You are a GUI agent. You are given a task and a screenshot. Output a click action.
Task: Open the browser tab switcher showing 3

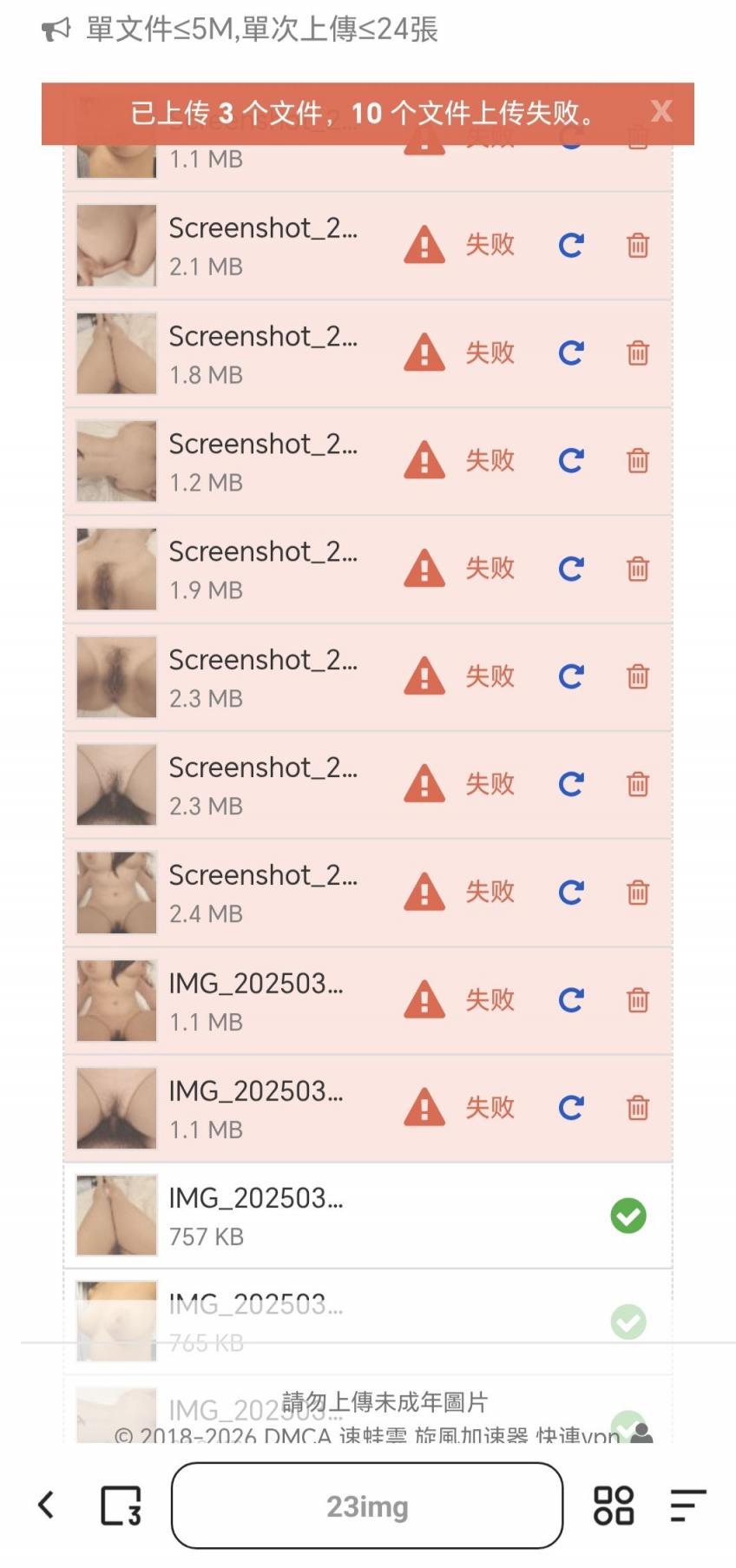coord(121,1505)
